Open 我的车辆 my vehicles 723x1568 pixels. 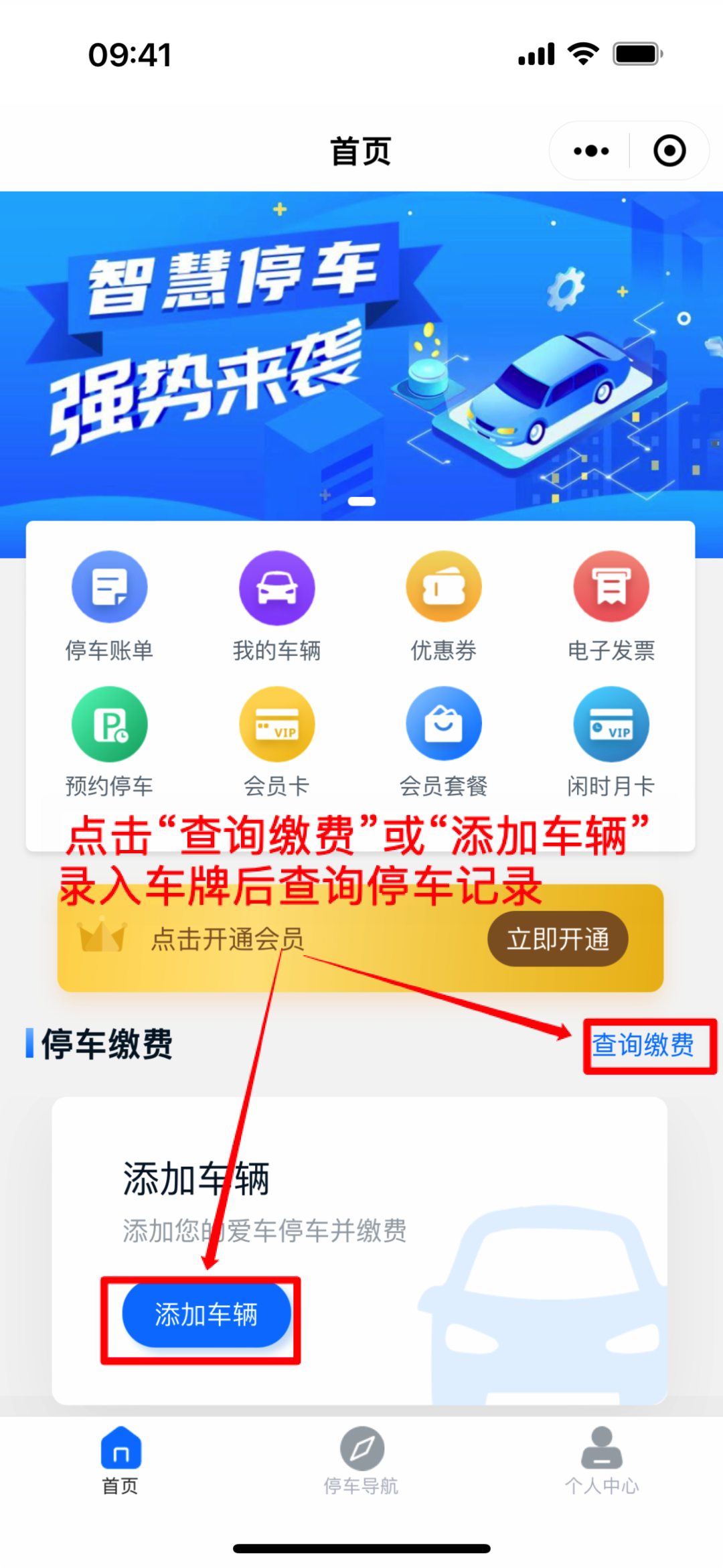point(276,604)
